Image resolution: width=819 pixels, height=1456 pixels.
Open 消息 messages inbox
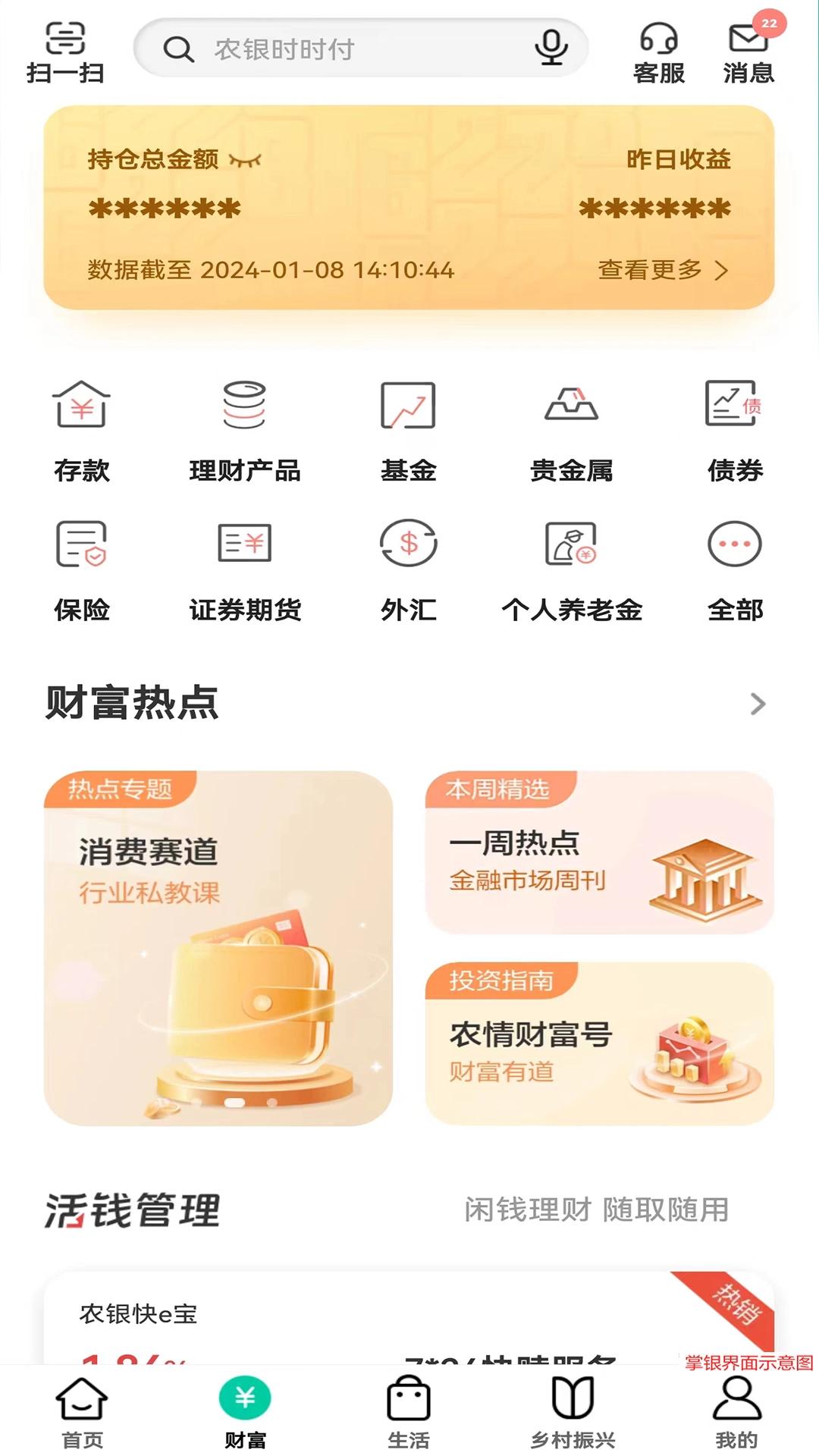pos(748,52)
